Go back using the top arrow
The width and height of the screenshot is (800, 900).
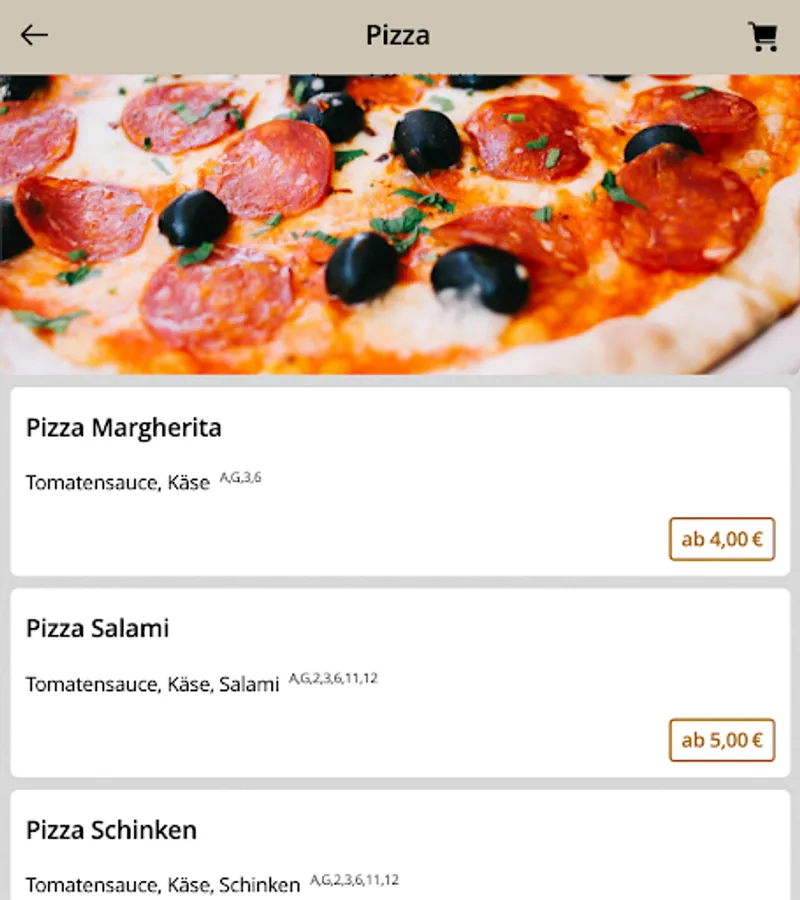[34, 35]
